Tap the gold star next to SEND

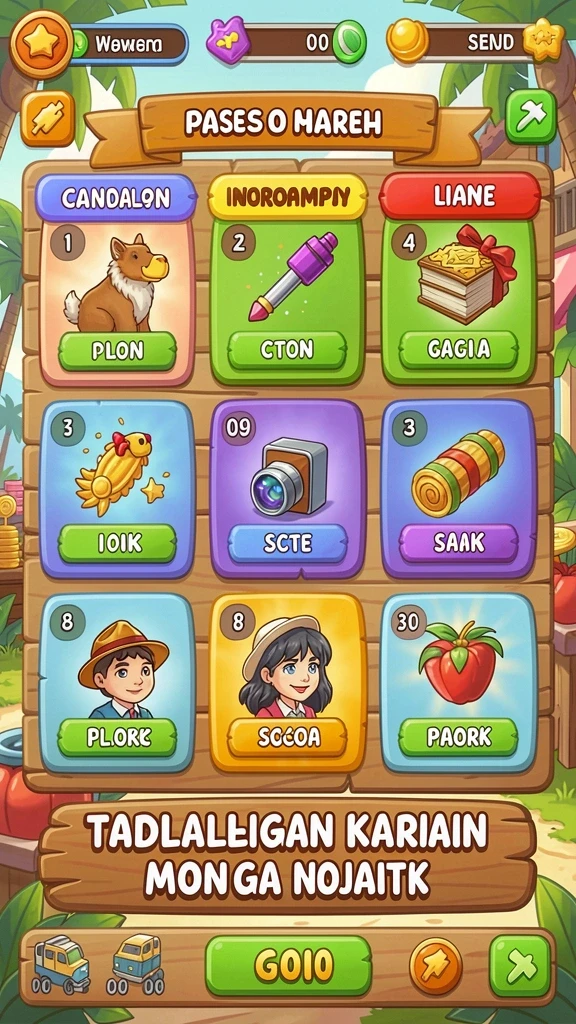click(x=543, y=40)
